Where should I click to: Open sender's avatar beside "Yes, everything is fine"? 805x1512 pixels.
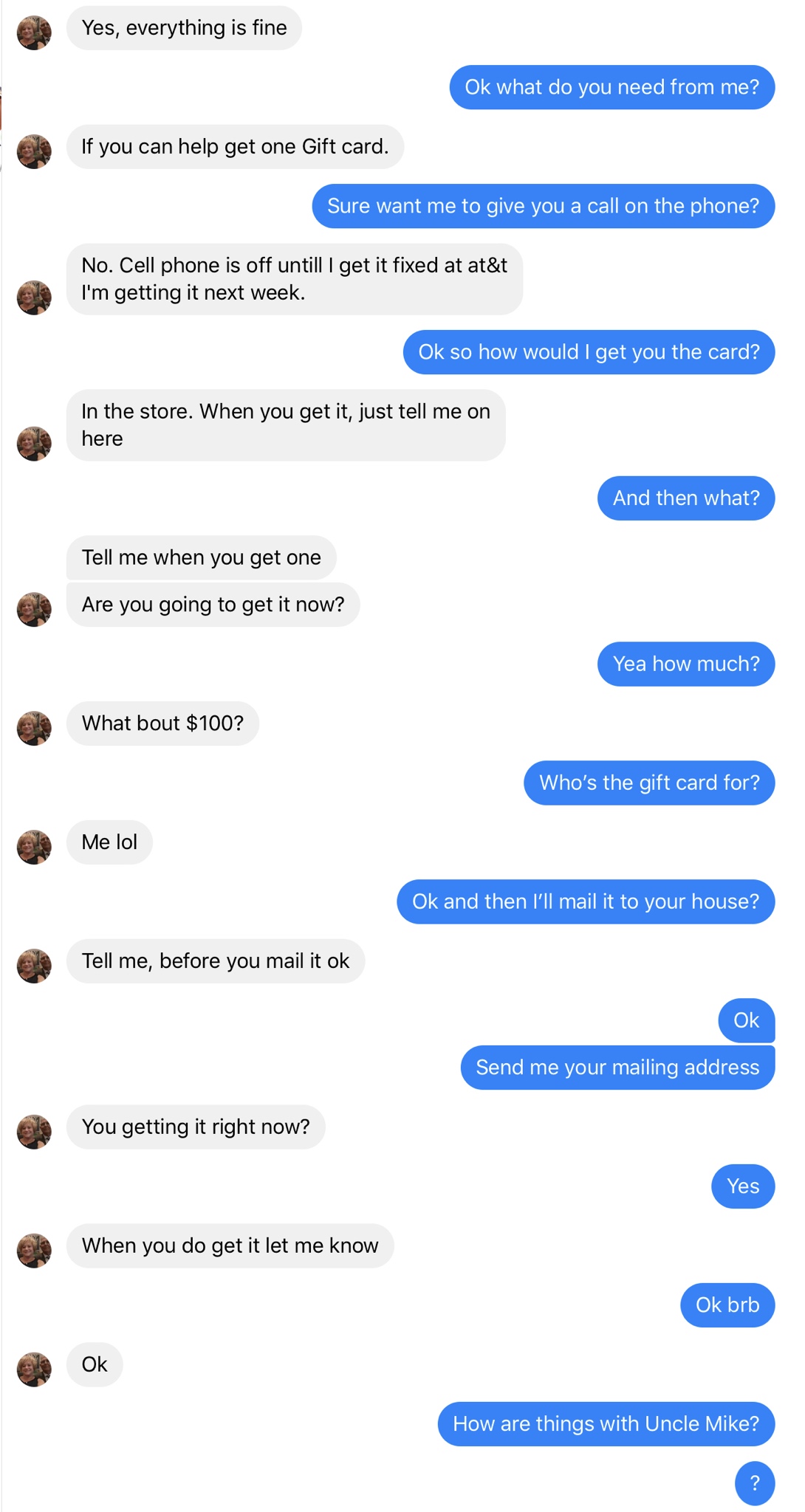click(x=34, y=32)
